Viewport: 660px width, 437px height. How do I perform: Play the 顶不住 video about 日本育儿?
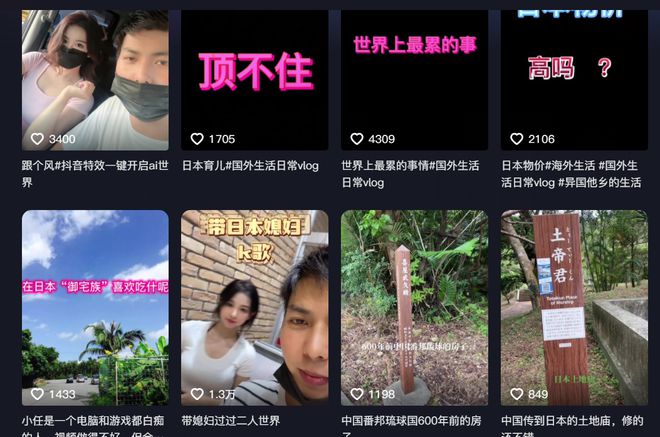click(254, 80)
